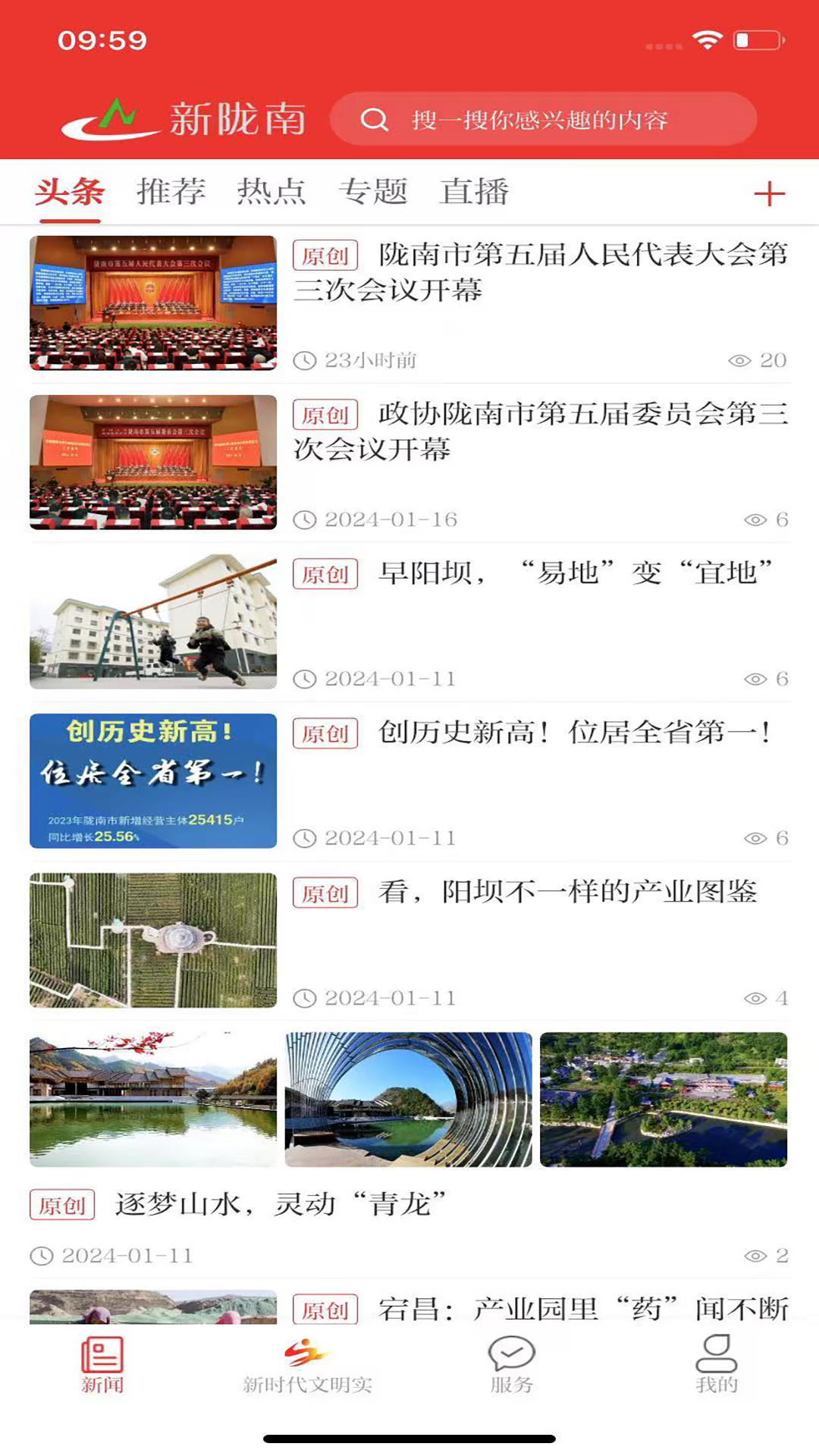The width and height of the screenshot is (819, 1456).
Task: Switch to the 我的 profile tab
Action: 717,1365
